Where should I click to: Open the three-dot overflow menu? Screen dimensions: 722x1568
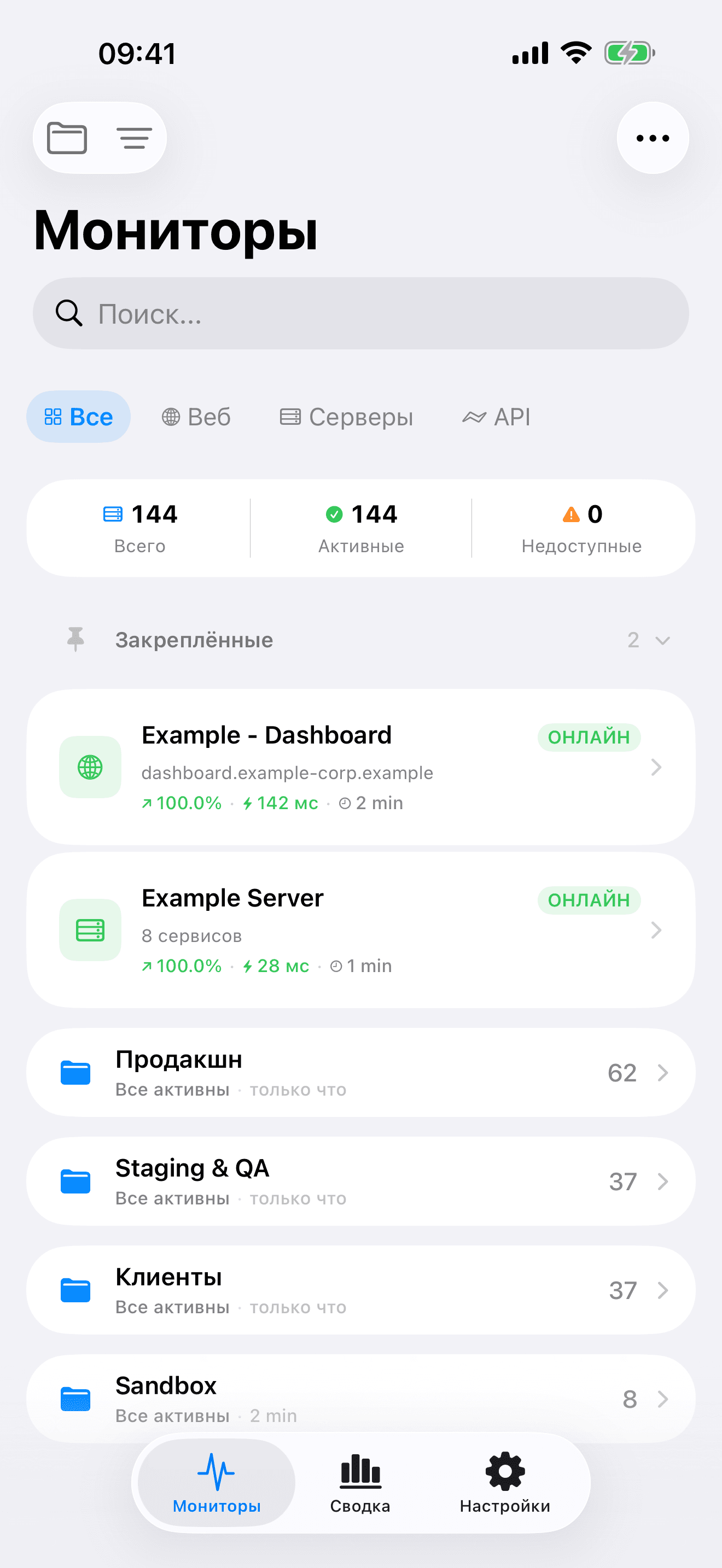652,138
